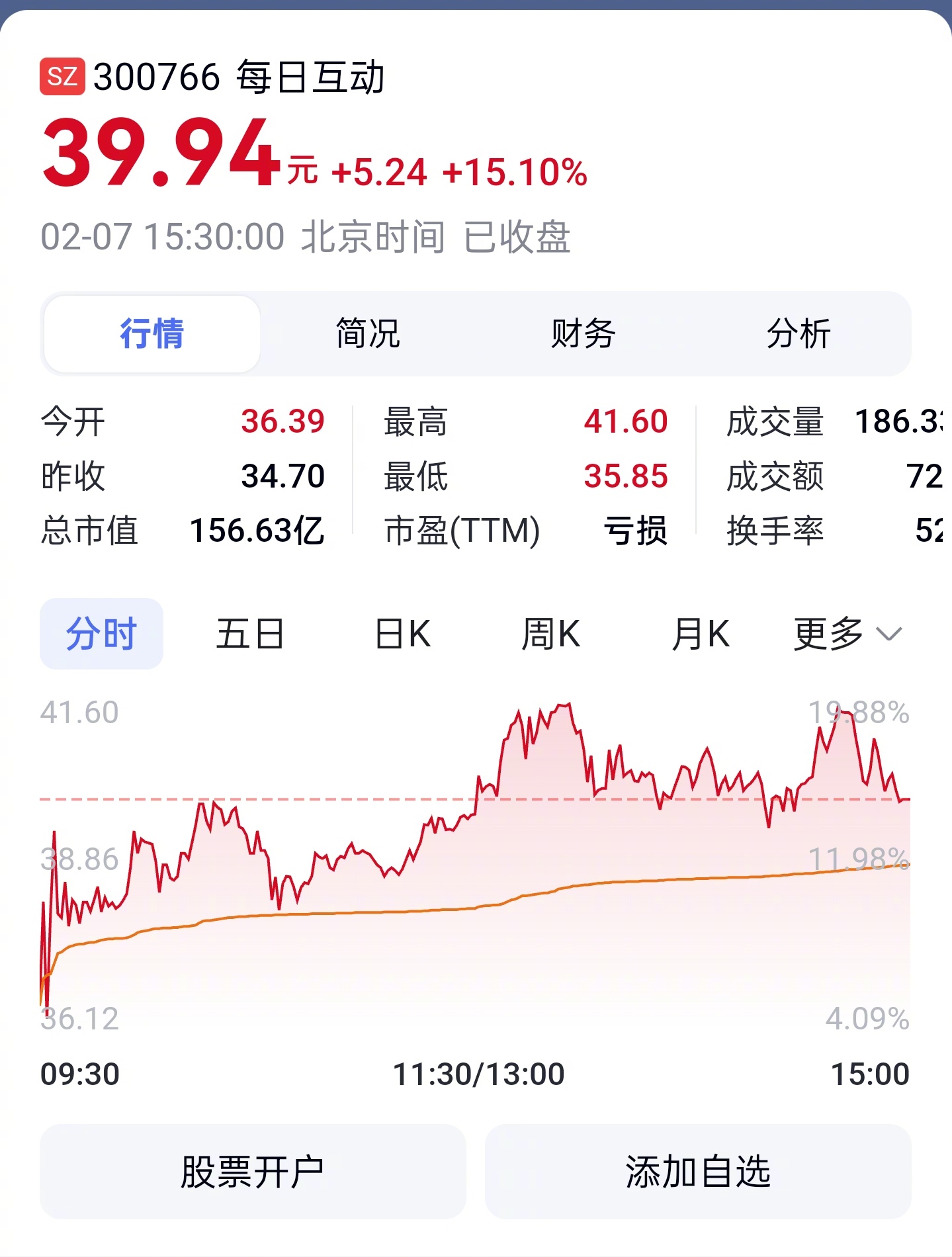Select the 分时 intraday chart view
Screen dimensions: 952x1257
coord(101,633)
